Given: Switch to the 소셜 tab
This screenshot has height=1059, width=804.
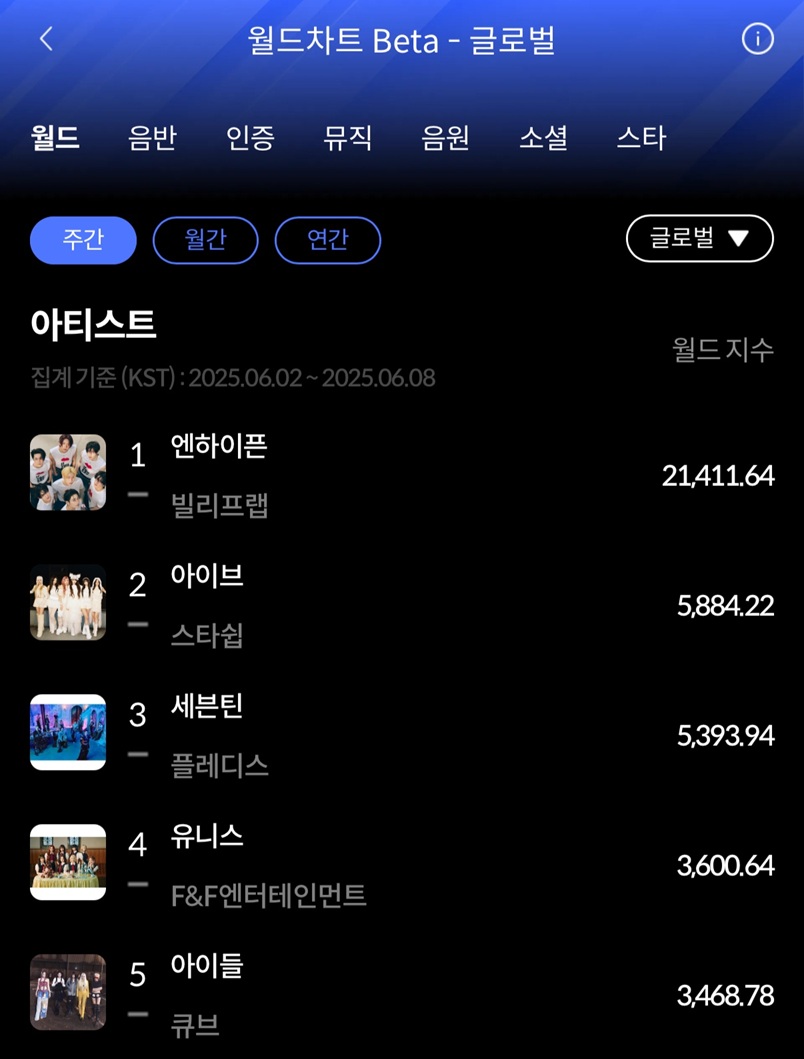Looking at the screenshot, I should point(543,138).
